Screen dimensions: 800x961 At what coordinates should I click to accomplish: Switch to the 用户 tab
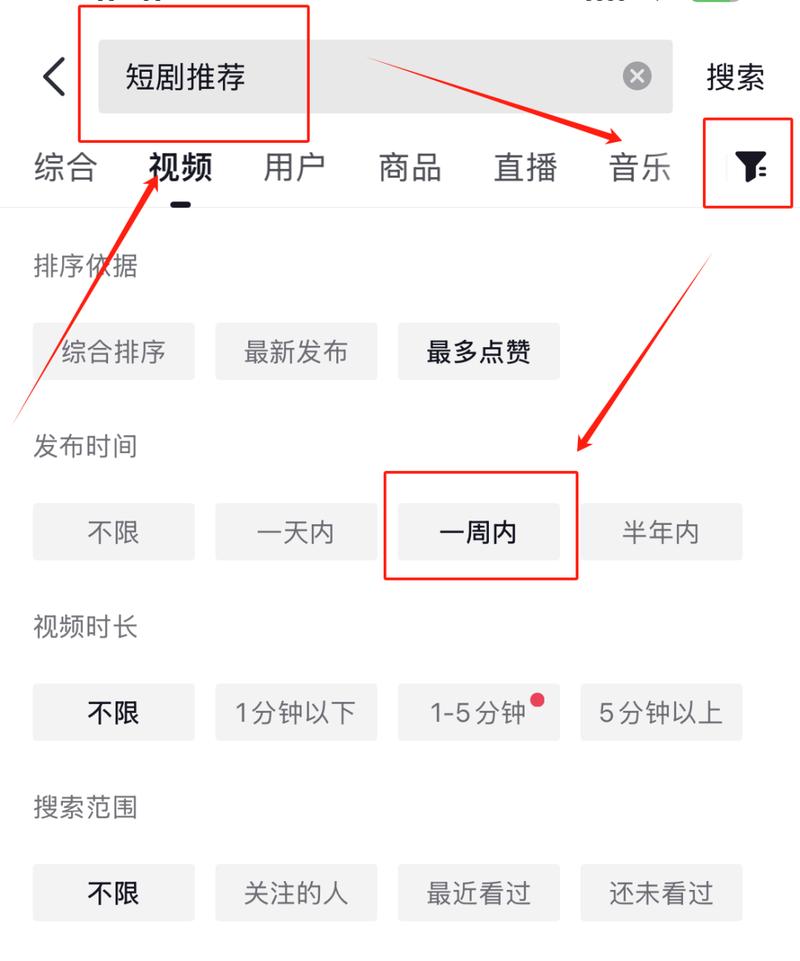pos(294,167)
